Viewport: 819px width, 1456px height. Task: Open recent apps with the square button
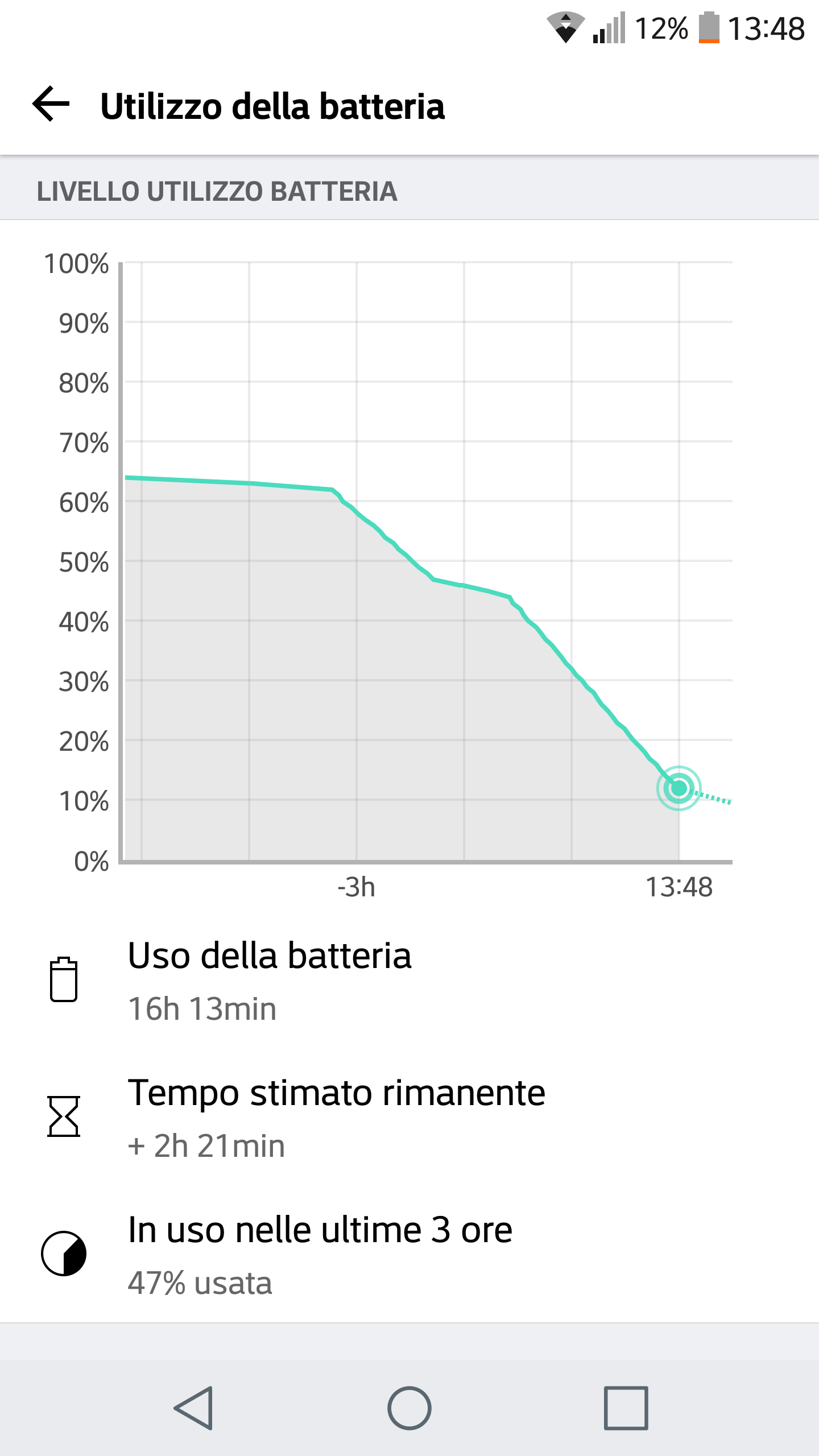click(626, 1408)
